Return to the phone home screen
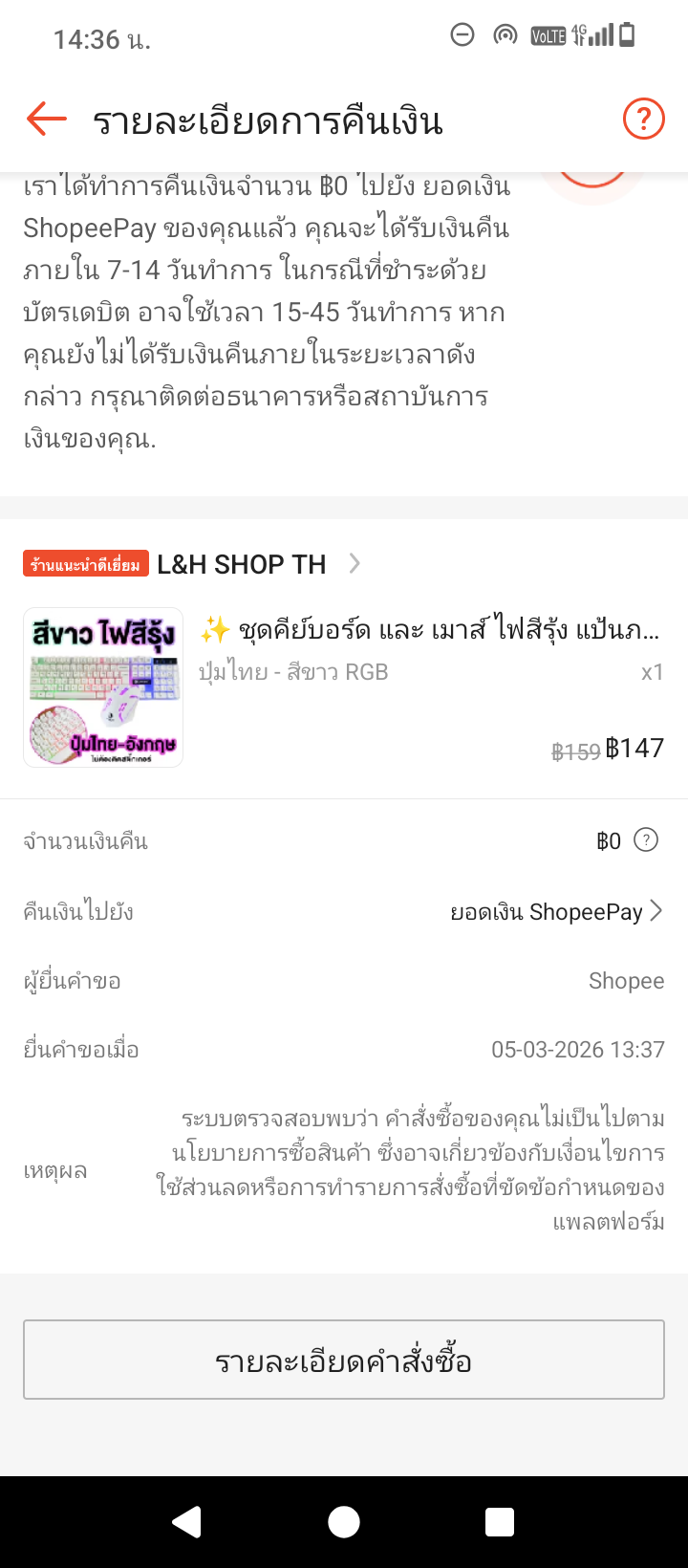The width and height of the screenshot is (688, 1568). point(344,1521)
